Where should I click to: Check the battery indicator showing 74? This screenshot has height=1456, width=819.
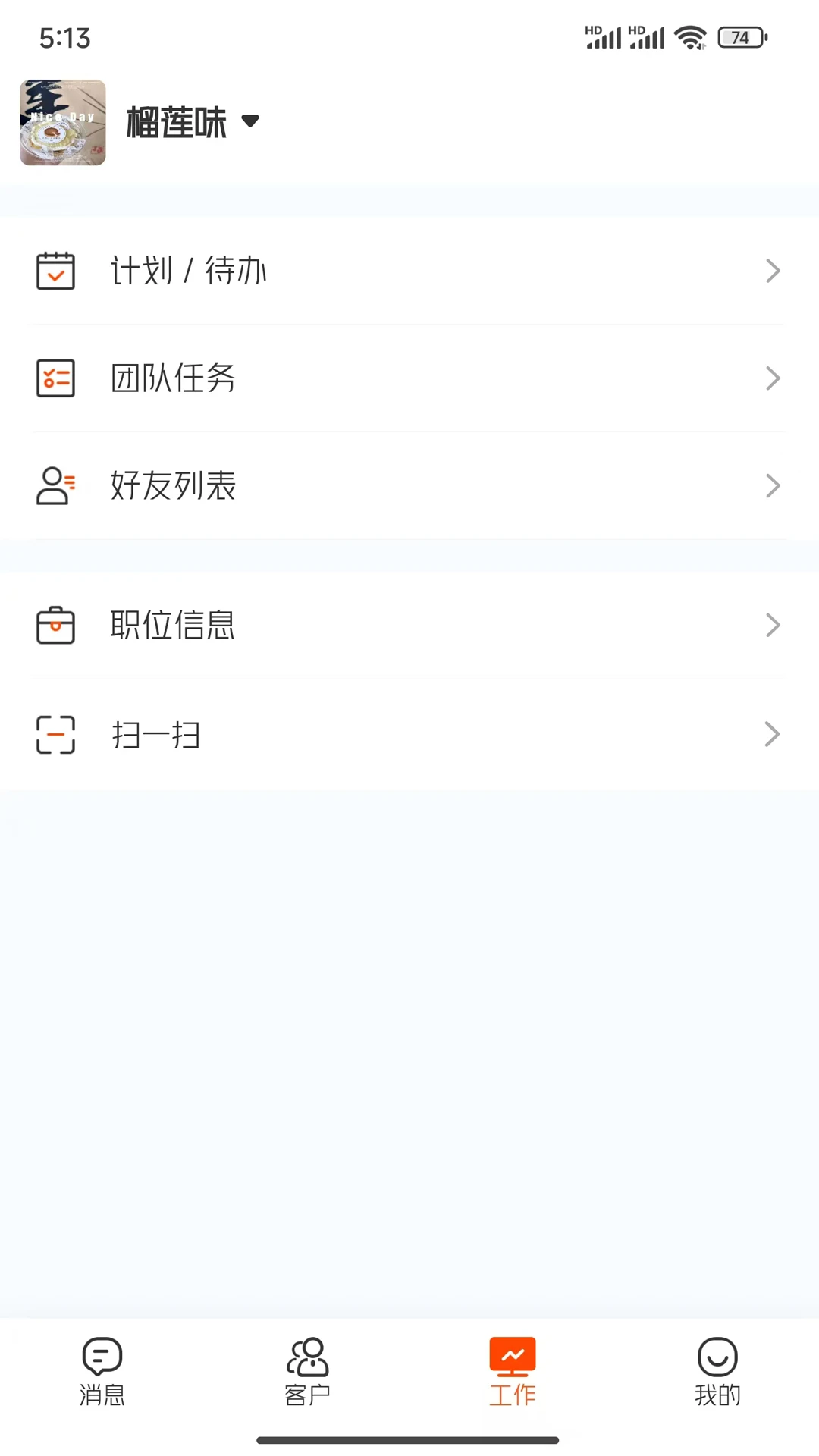click(x=739, y=36)
